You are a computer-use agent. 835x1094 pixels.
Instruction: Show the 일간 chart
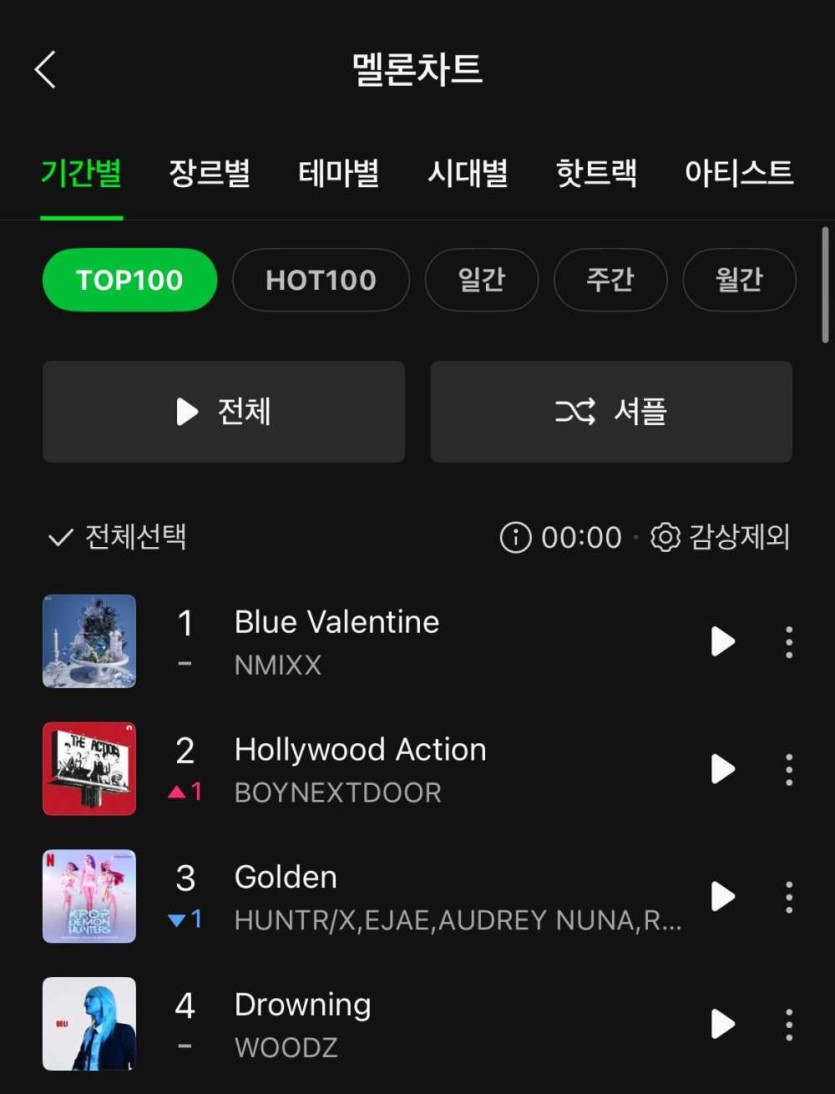[481, 280]
